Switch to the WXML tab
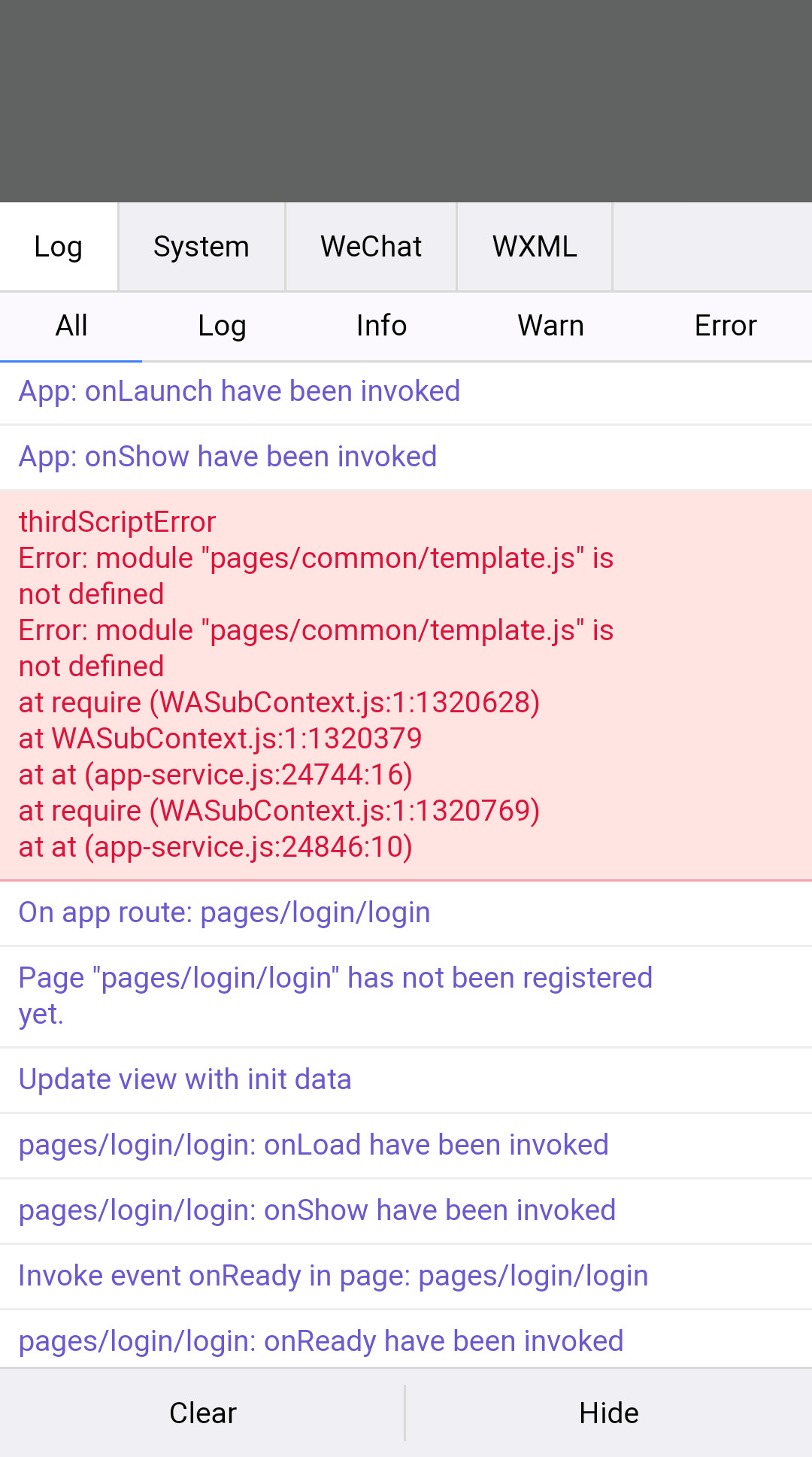 tap(535, 247)
